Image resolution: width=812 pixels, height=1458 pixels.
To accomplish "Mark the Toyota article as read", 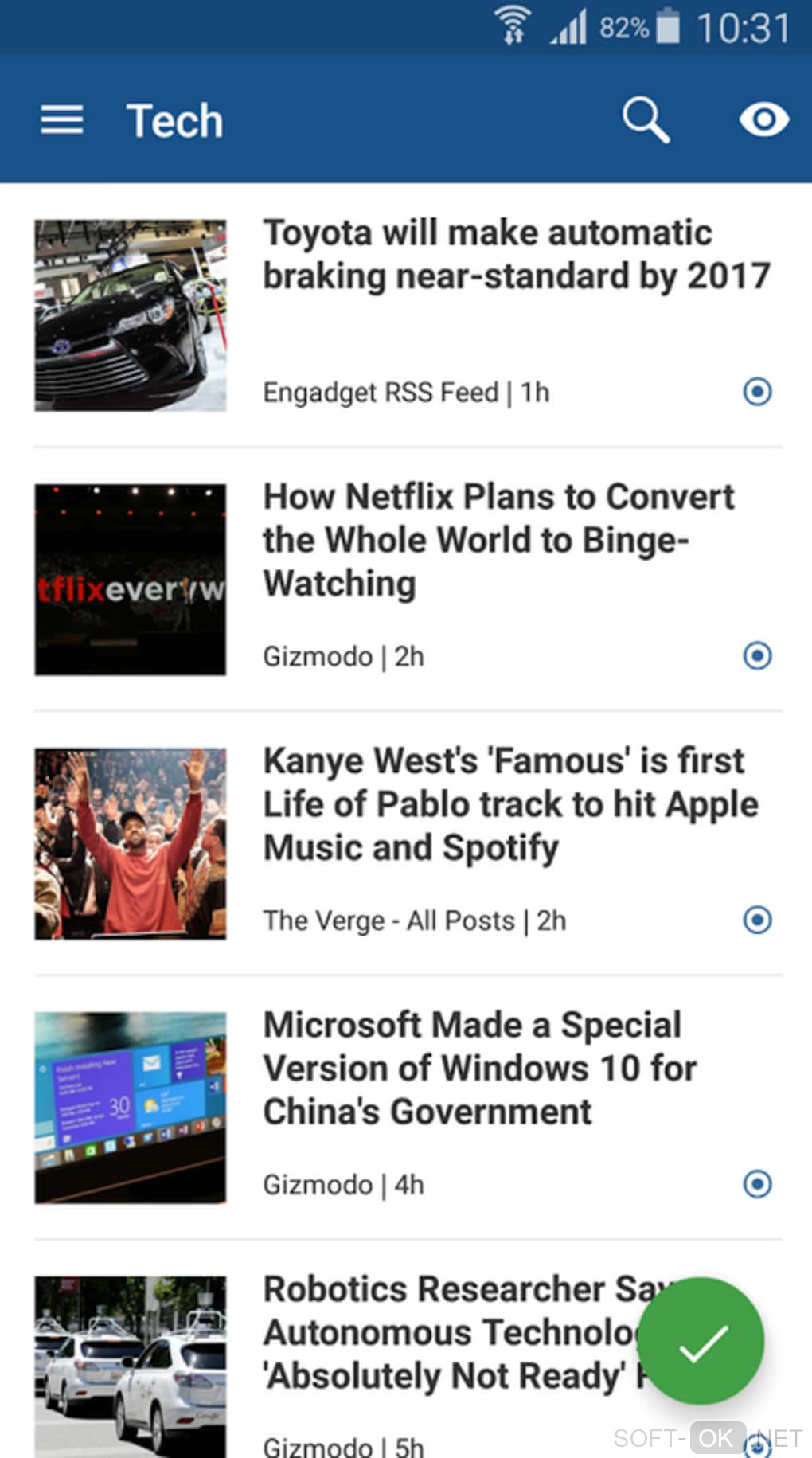I will tap(757, 392).
